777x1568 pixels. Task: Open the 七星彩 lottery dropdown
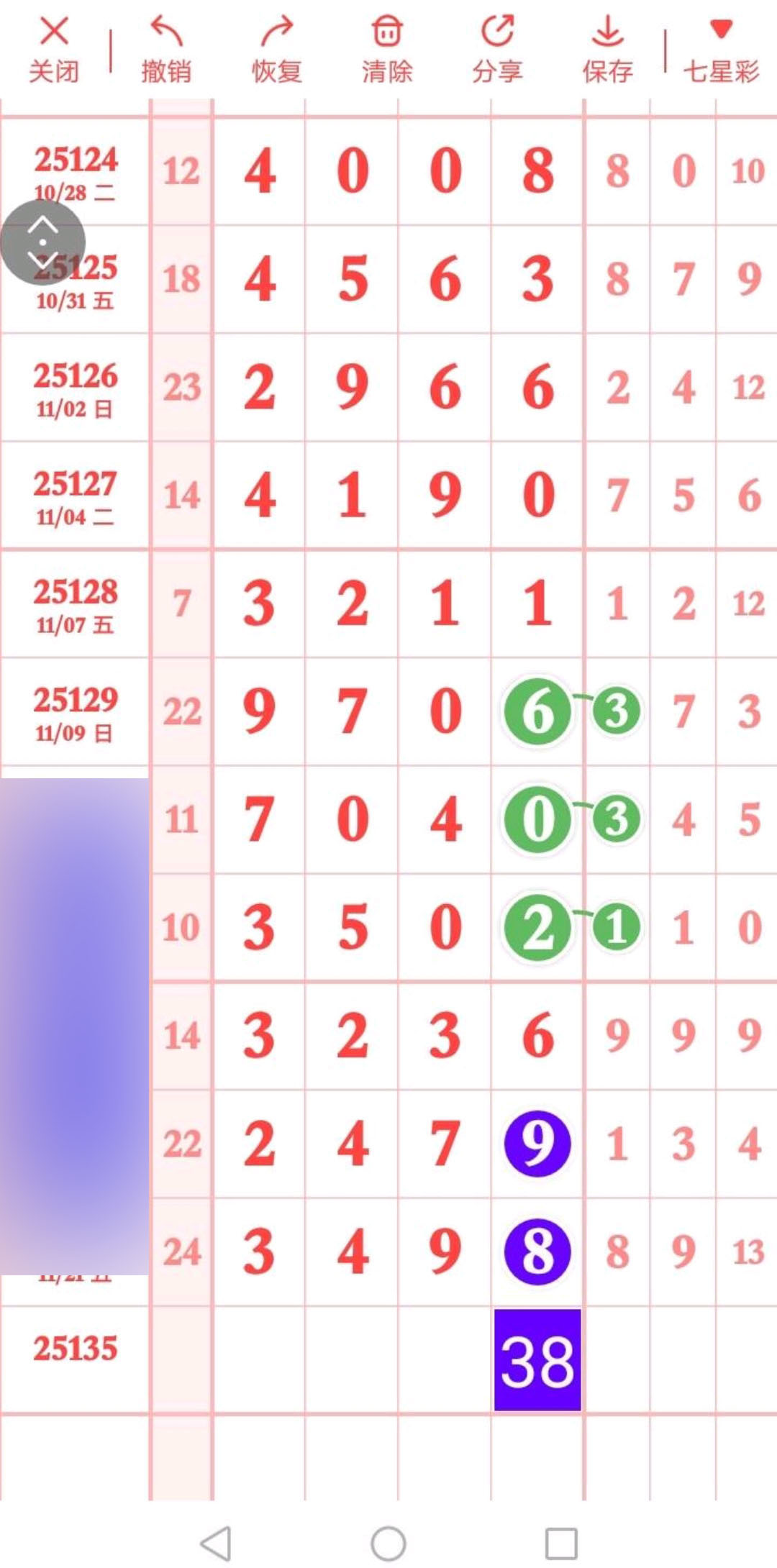point(721,49)
